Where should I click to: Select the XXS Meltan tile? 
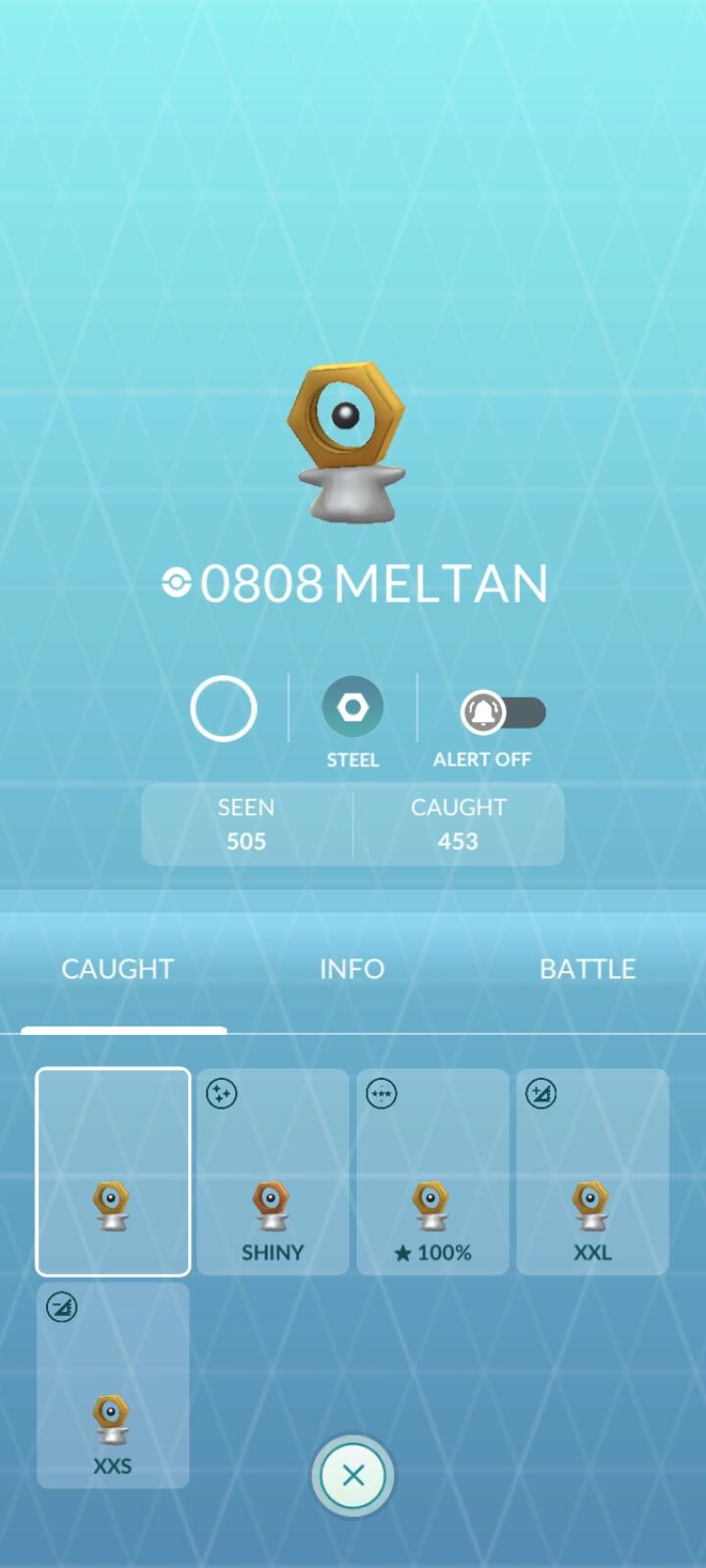click(113, 1385)
